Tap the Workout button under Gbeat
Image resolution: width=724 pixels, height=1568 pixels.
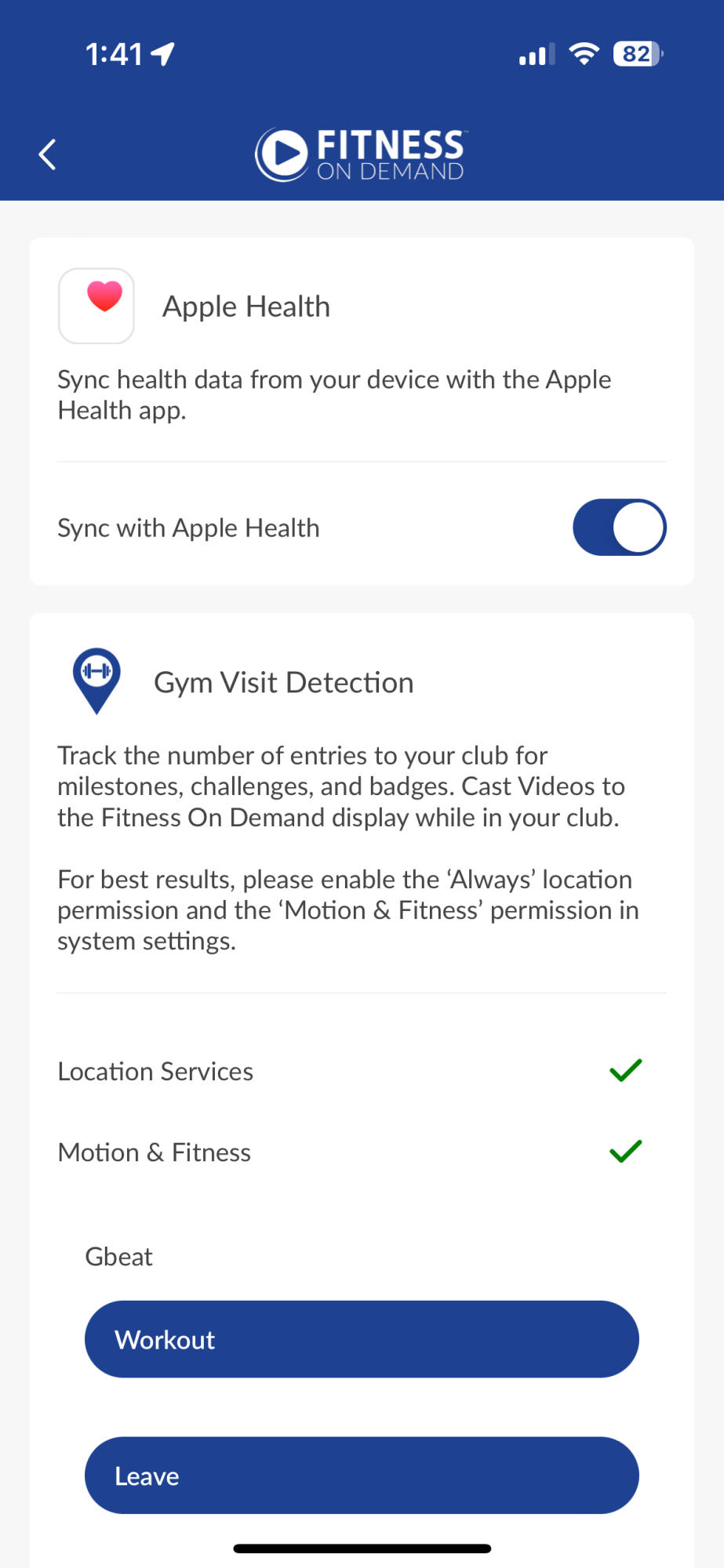point(362,1339)
